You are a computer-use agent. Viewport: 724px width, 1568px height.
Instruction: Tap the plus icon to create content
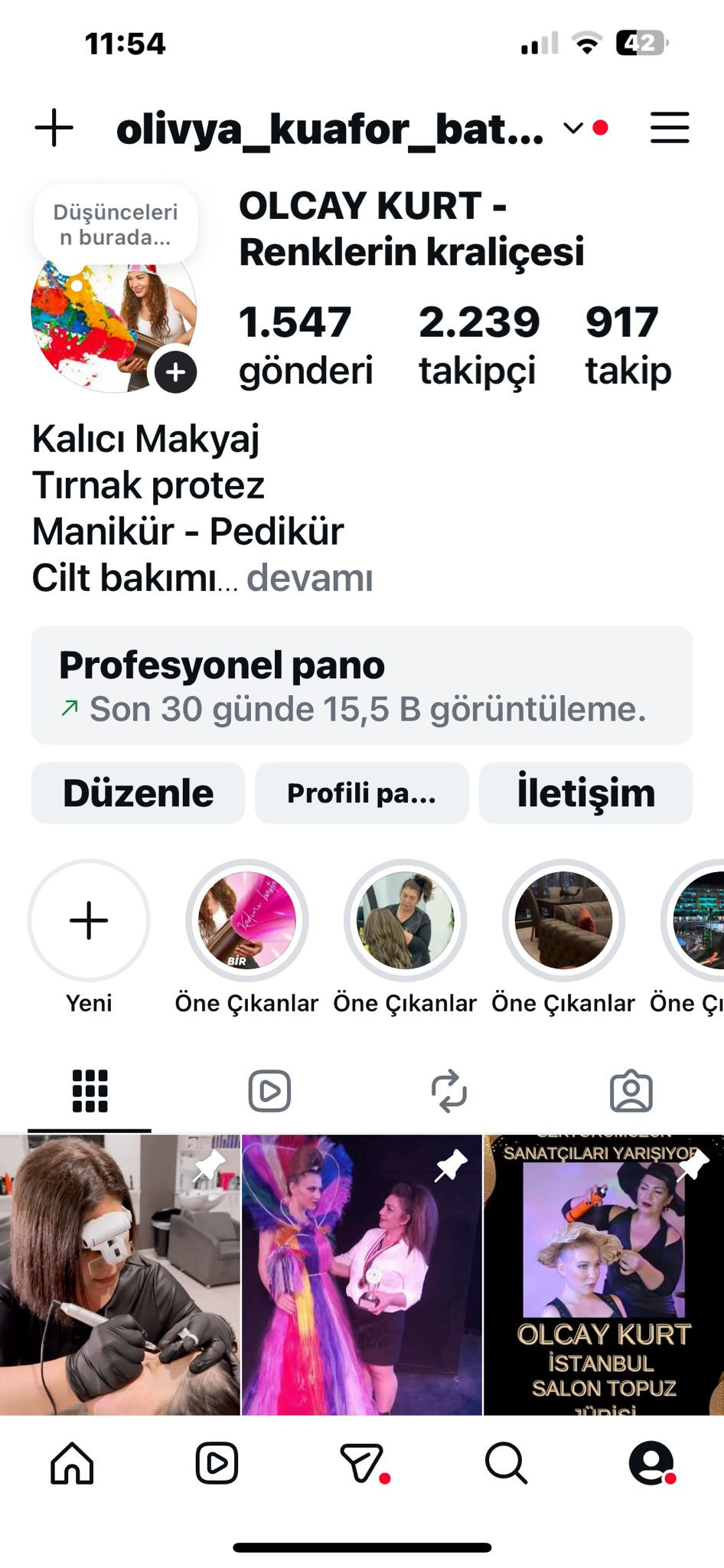pyautogui.click(x=54, y=128)
